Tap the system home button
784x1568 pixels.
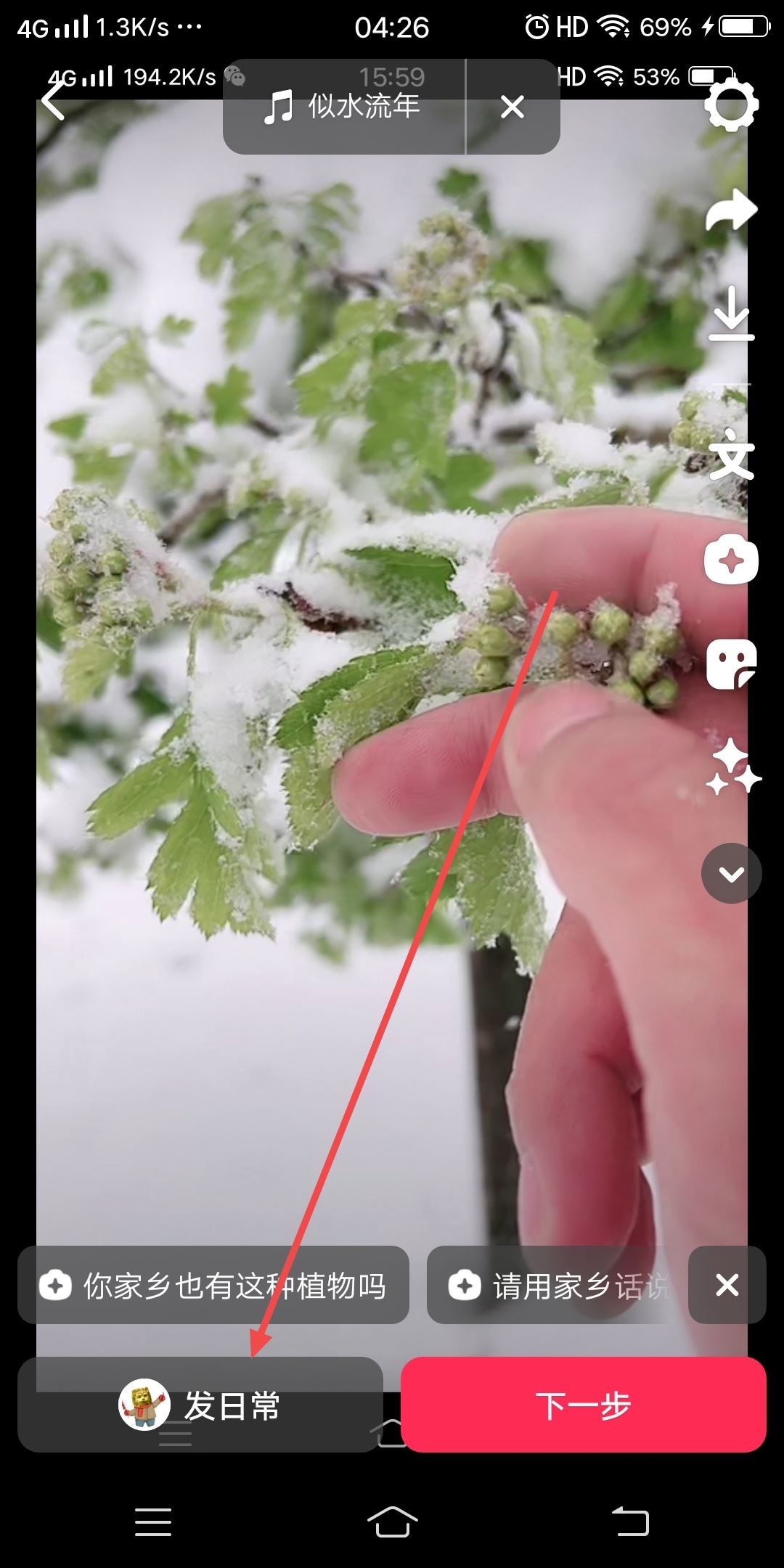pyautogui.click(x=392, y=1522)
